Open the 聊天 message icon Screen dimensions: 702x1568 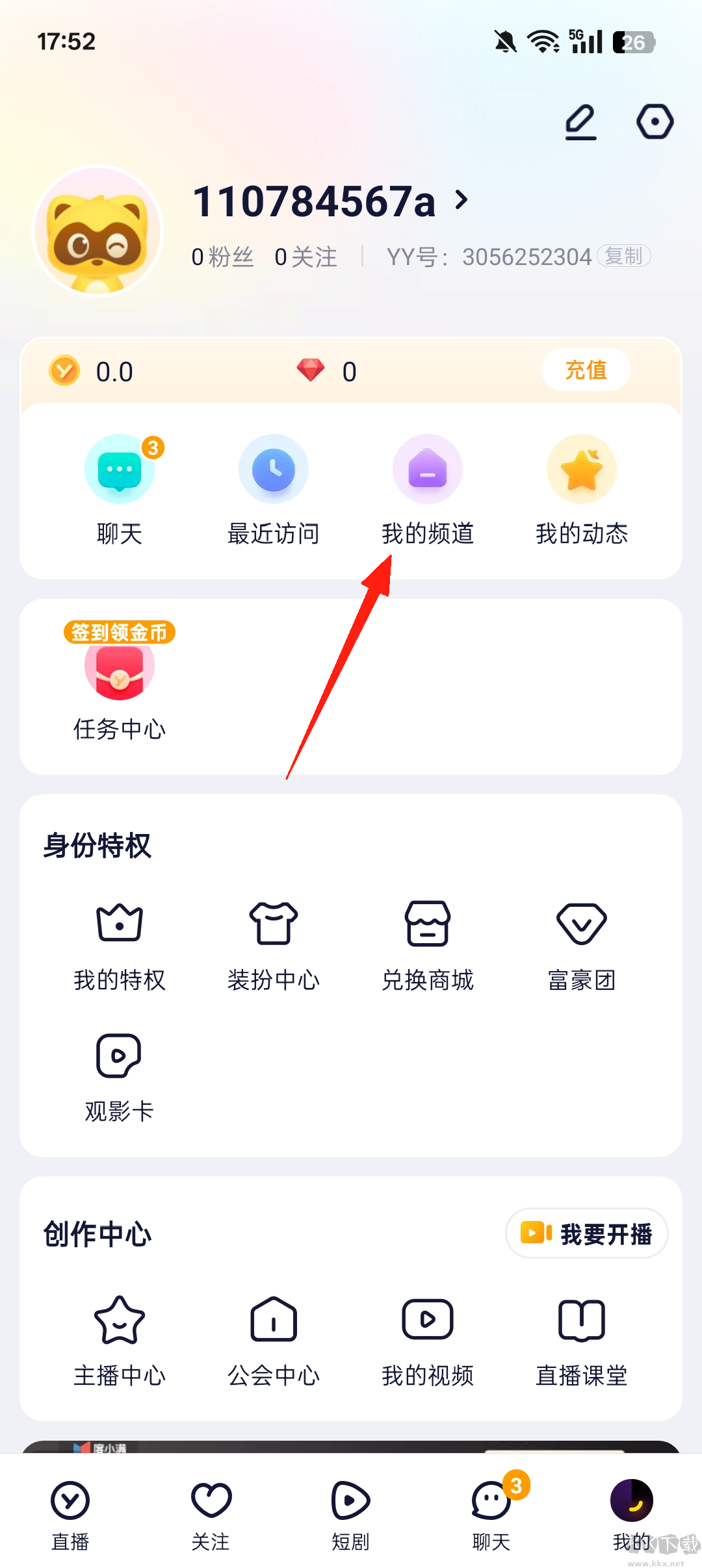(120, 469)
